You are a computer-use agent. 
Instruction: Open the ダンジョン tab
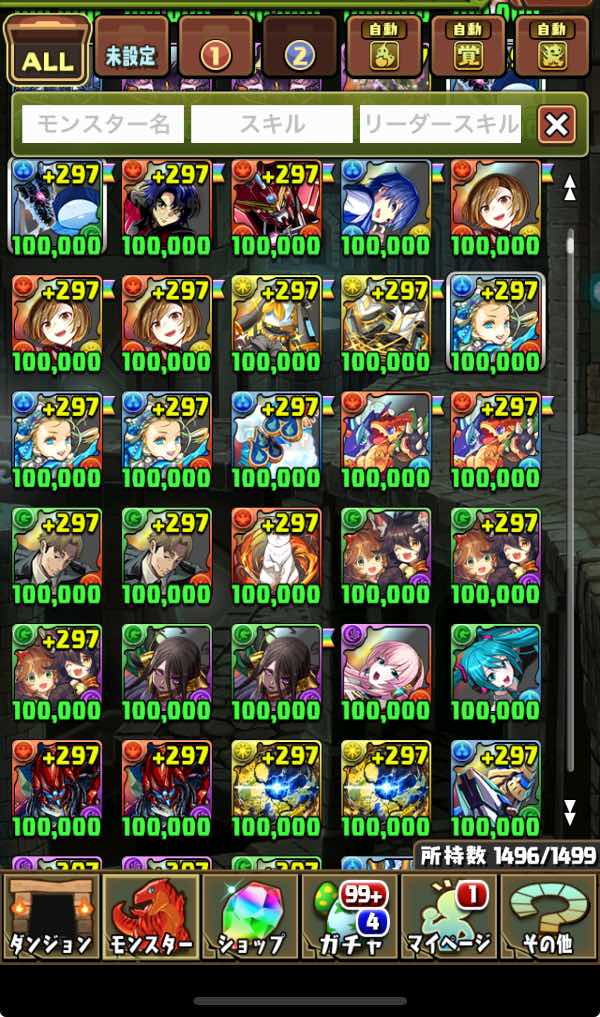[x=51, y=915]
